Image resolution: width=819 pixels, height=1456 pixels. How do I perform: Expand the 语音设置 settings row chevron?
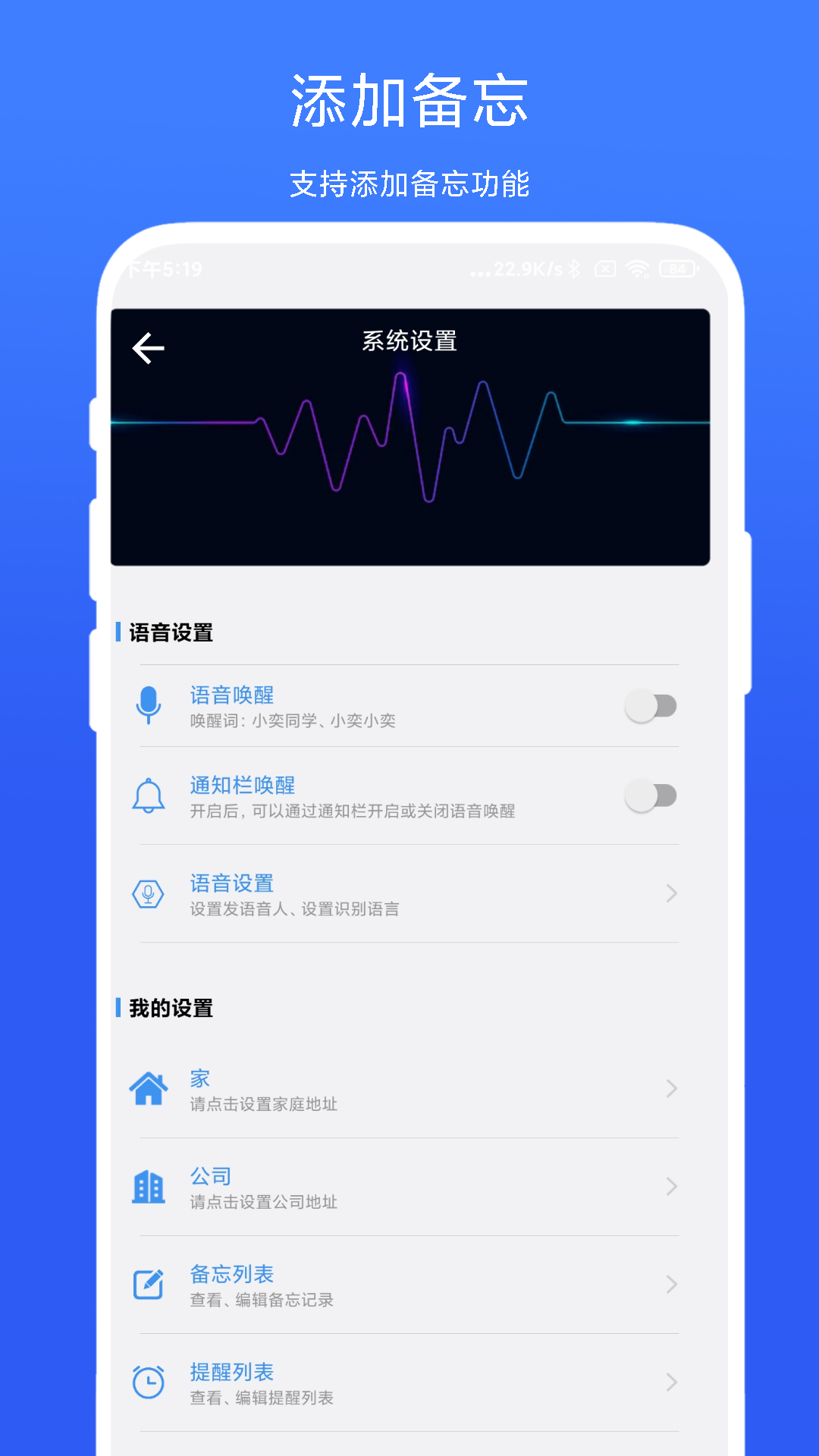click(670, 894)
